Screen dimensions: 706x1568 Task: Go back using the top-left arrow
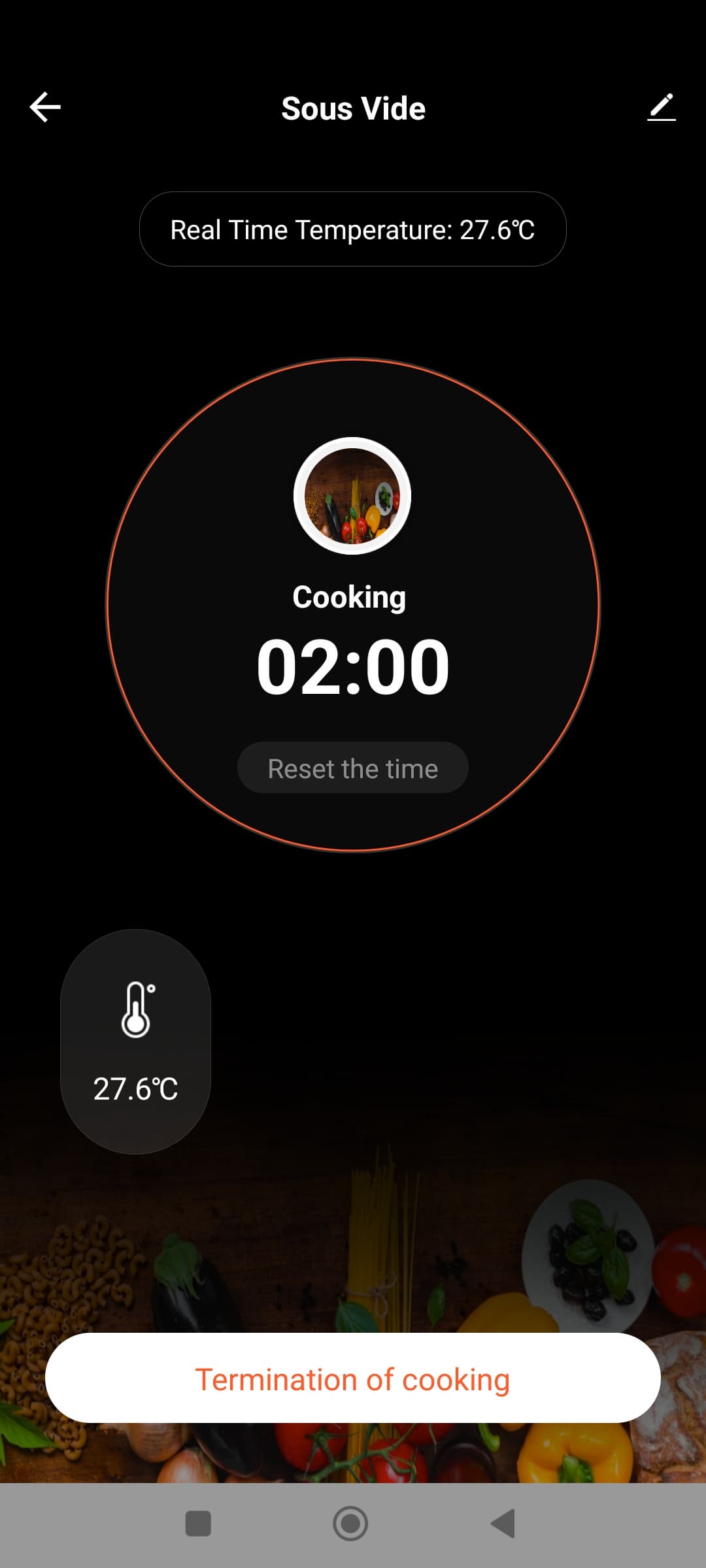[45, 107]
